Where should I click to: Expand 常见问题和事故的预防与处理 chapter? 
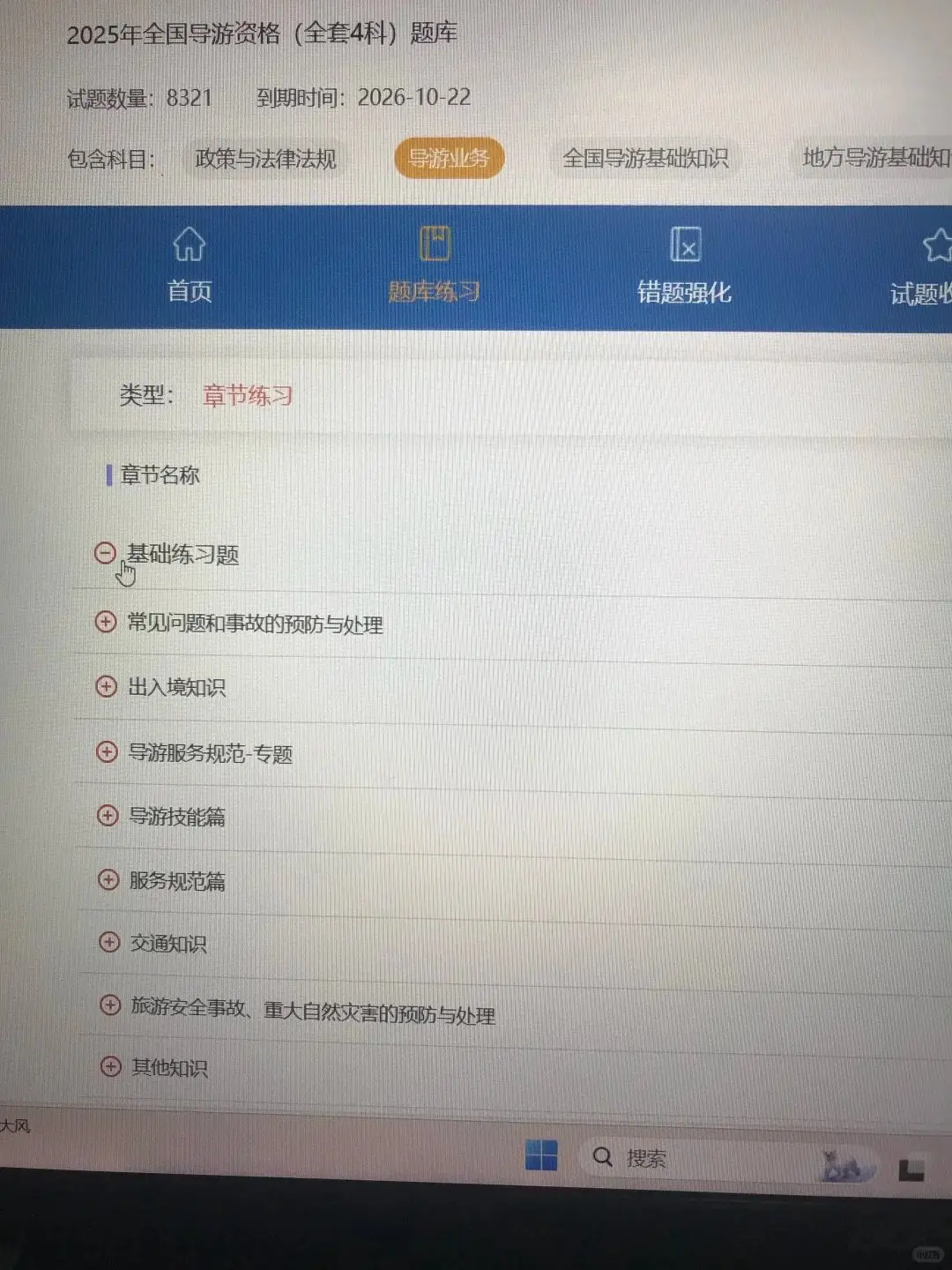(x=106, y=622)
